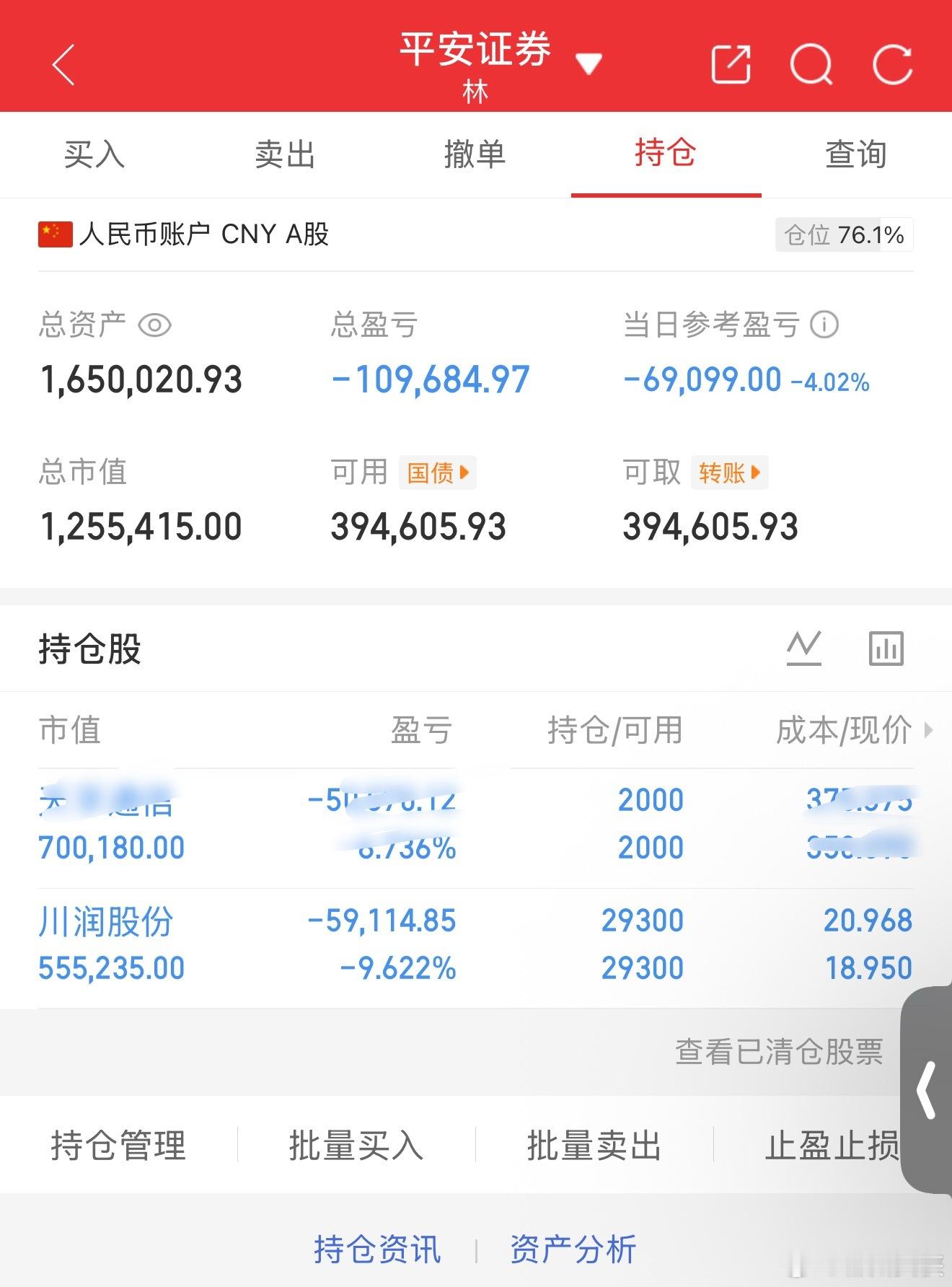952x1287 pixels.
Task: Hide 总资产 using the eye toggle
Action: (154, 325)
